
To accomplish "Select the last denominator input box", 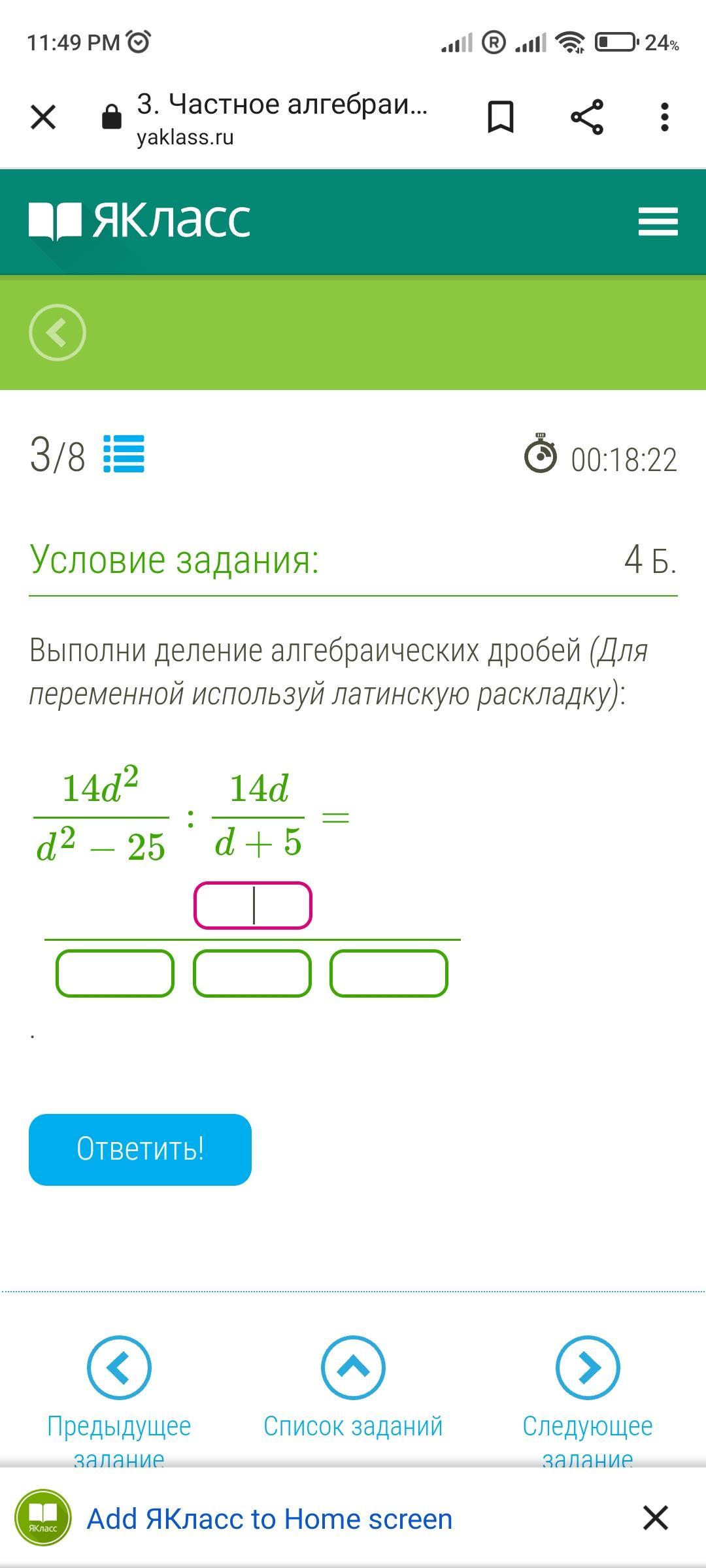I will pyautogui.click(x=389, y=973).
